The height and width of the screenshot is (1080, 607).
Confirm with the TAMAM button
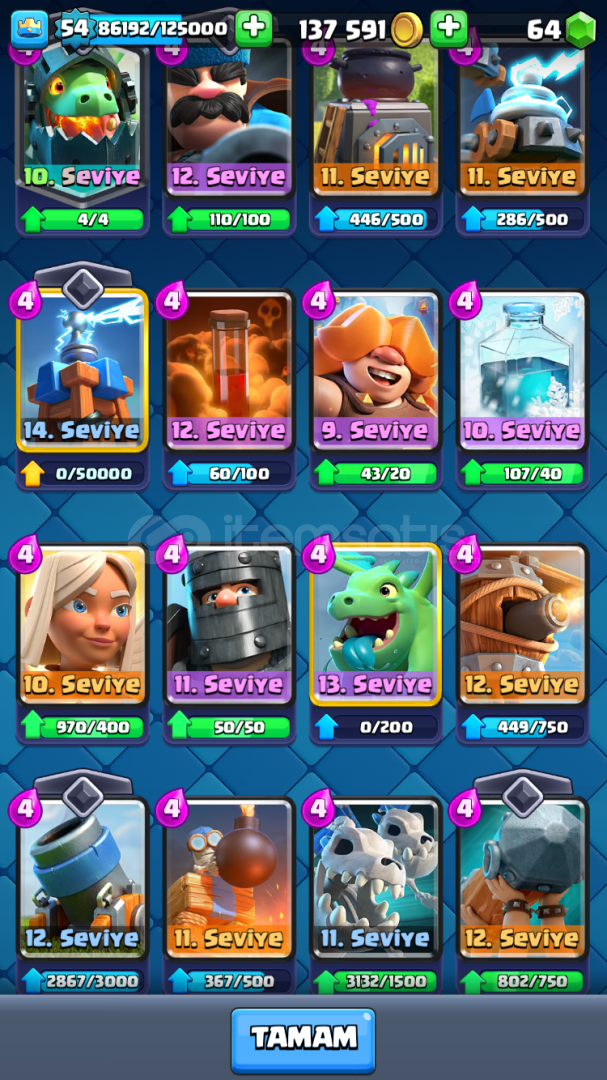303,1039
